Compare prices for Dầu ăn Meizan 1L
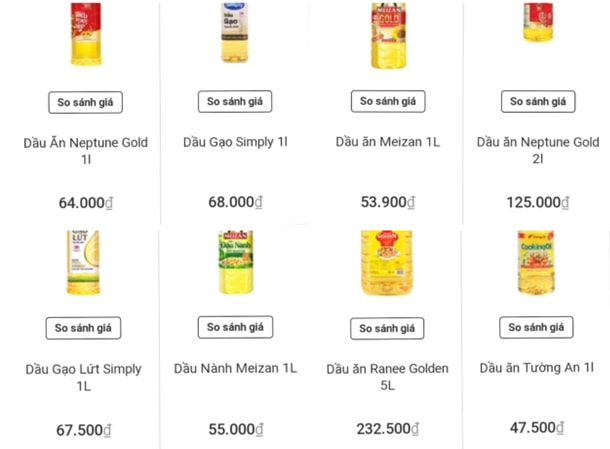Image resolution: width=610 pixels, height=449 pixels. [x=387, y=101]
